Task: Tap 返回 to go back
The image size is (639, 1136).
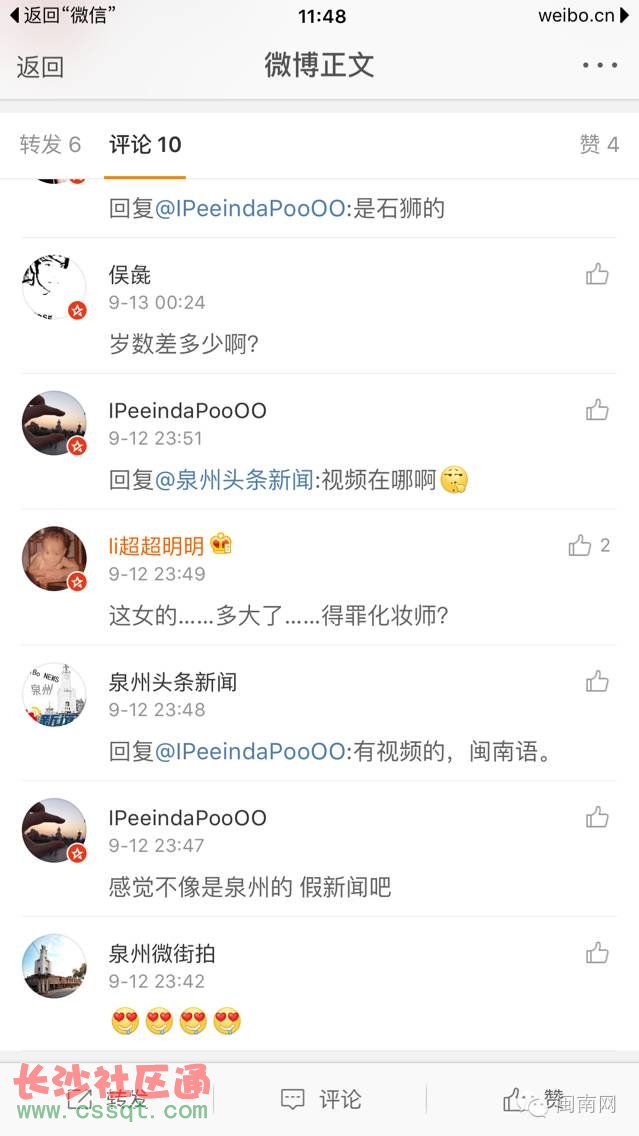Action: [40, 67]
